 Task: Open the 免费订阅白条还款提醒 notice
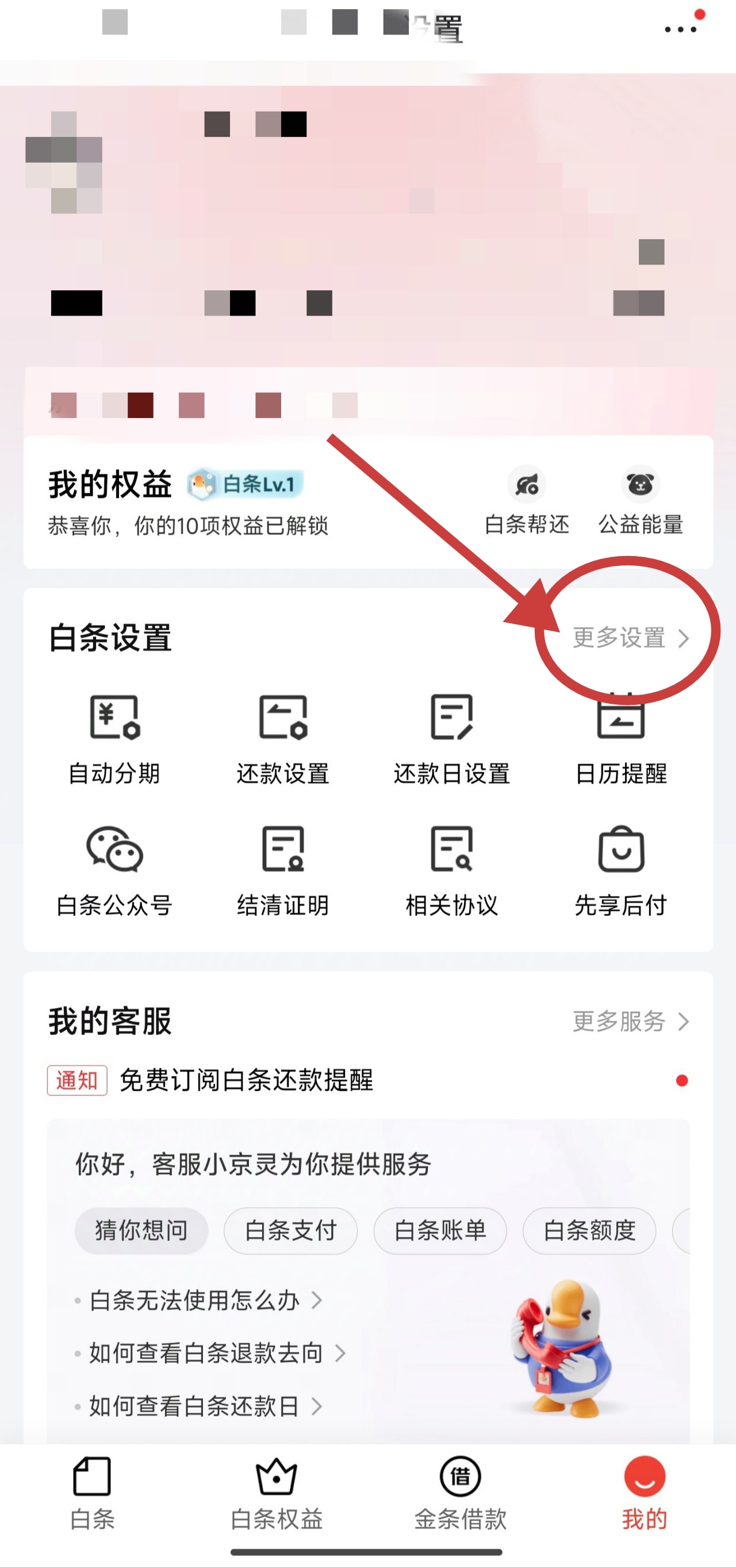(x=246, y=1080)
